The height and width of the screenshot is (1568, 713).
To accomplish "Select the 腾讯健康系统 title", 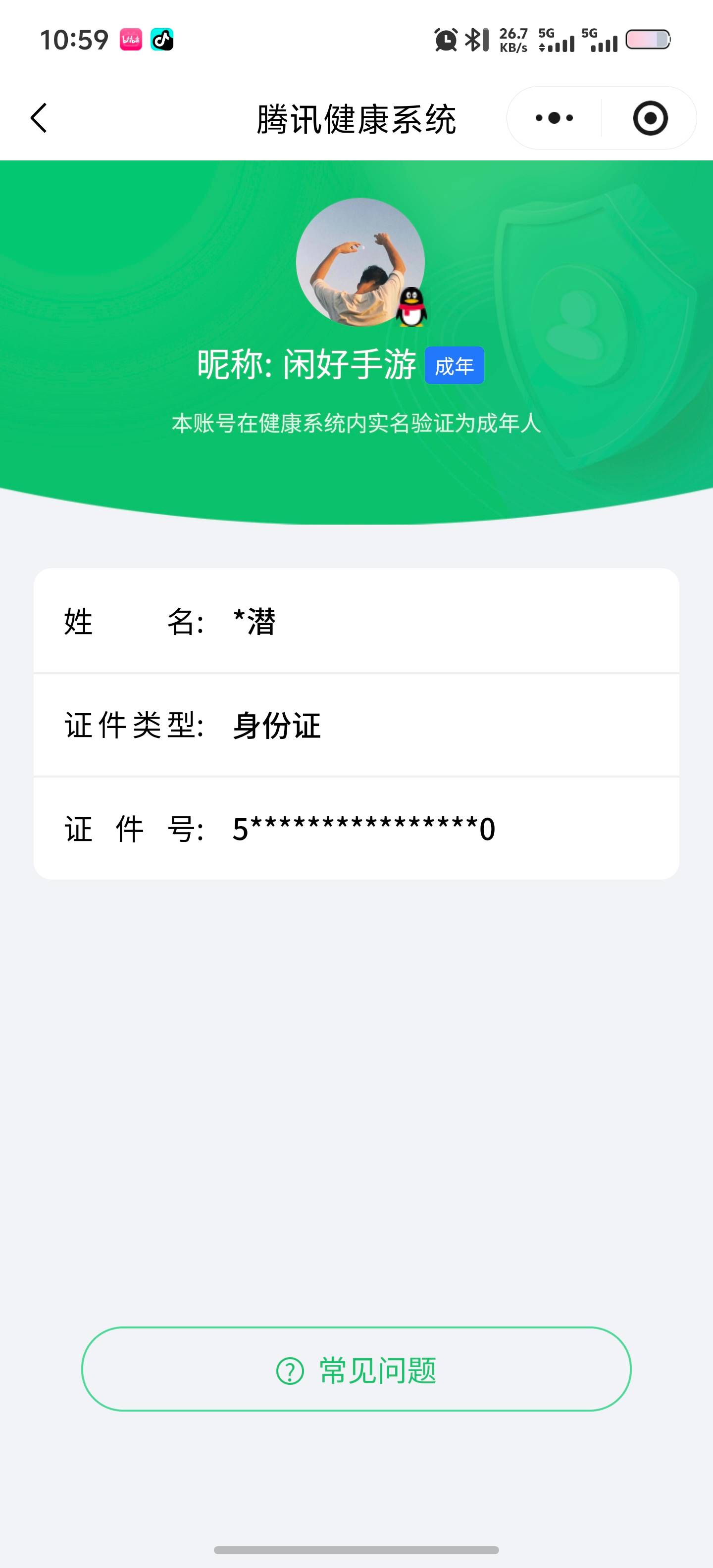I will 356,118.
